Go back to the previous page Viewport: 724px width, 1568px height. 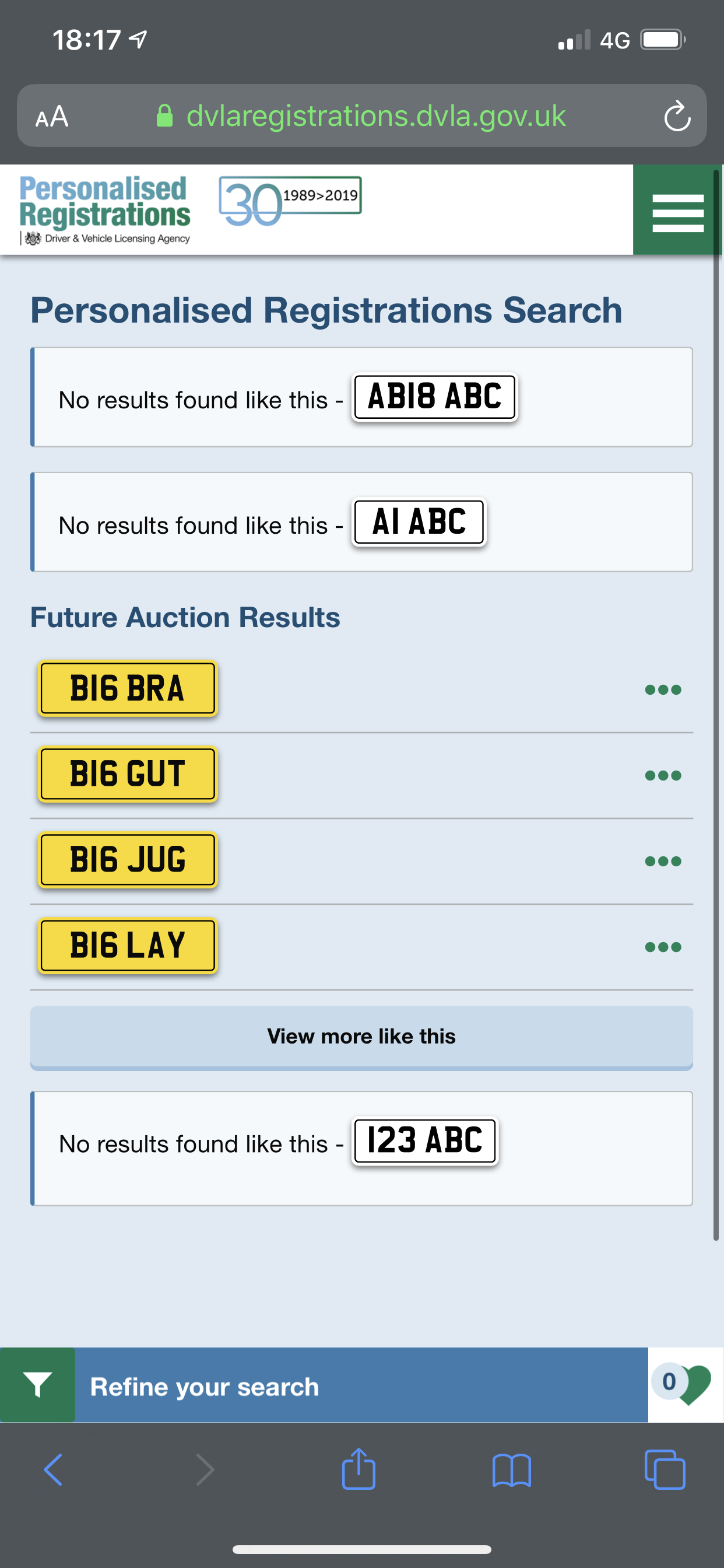coord(54,1470)
